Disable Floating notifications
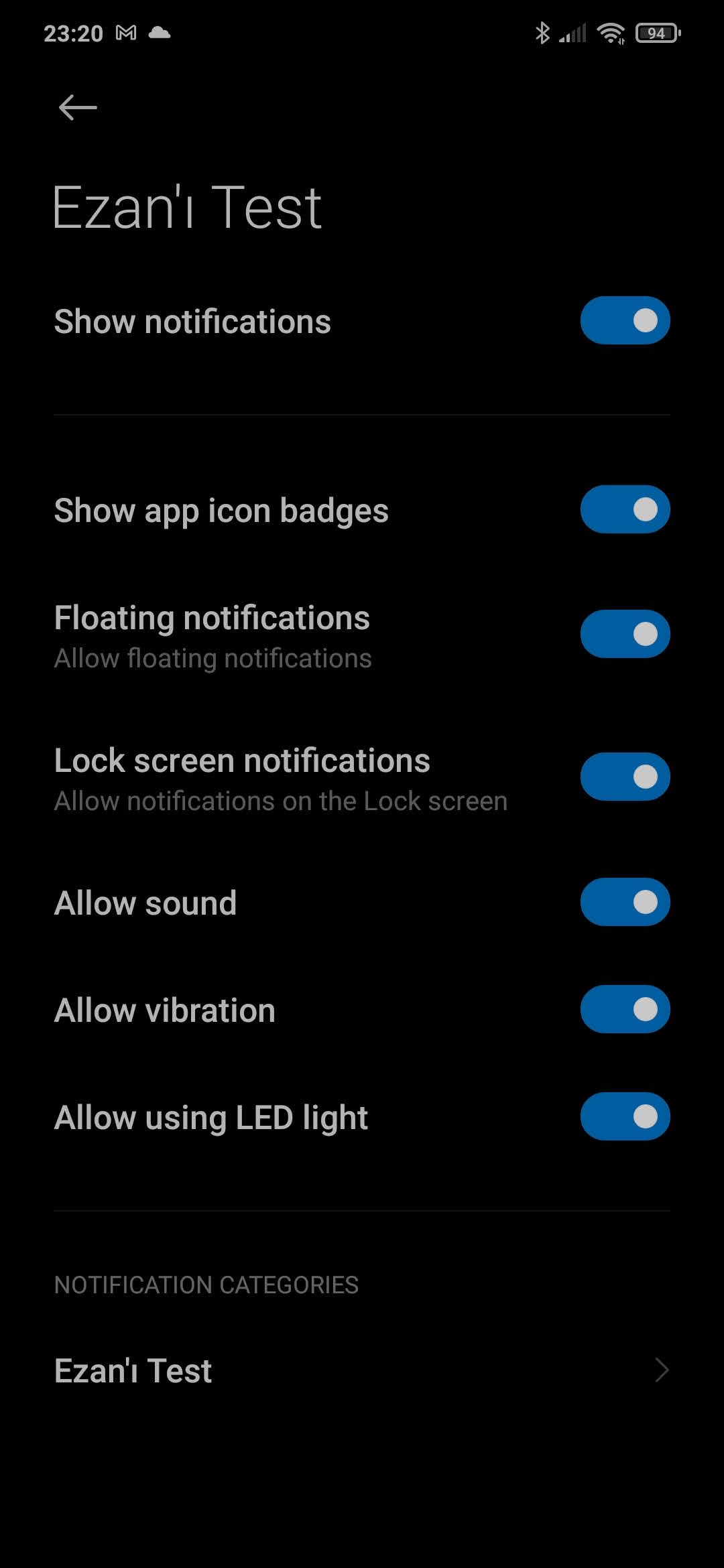Screen dimensions: 724x1568 624,633
